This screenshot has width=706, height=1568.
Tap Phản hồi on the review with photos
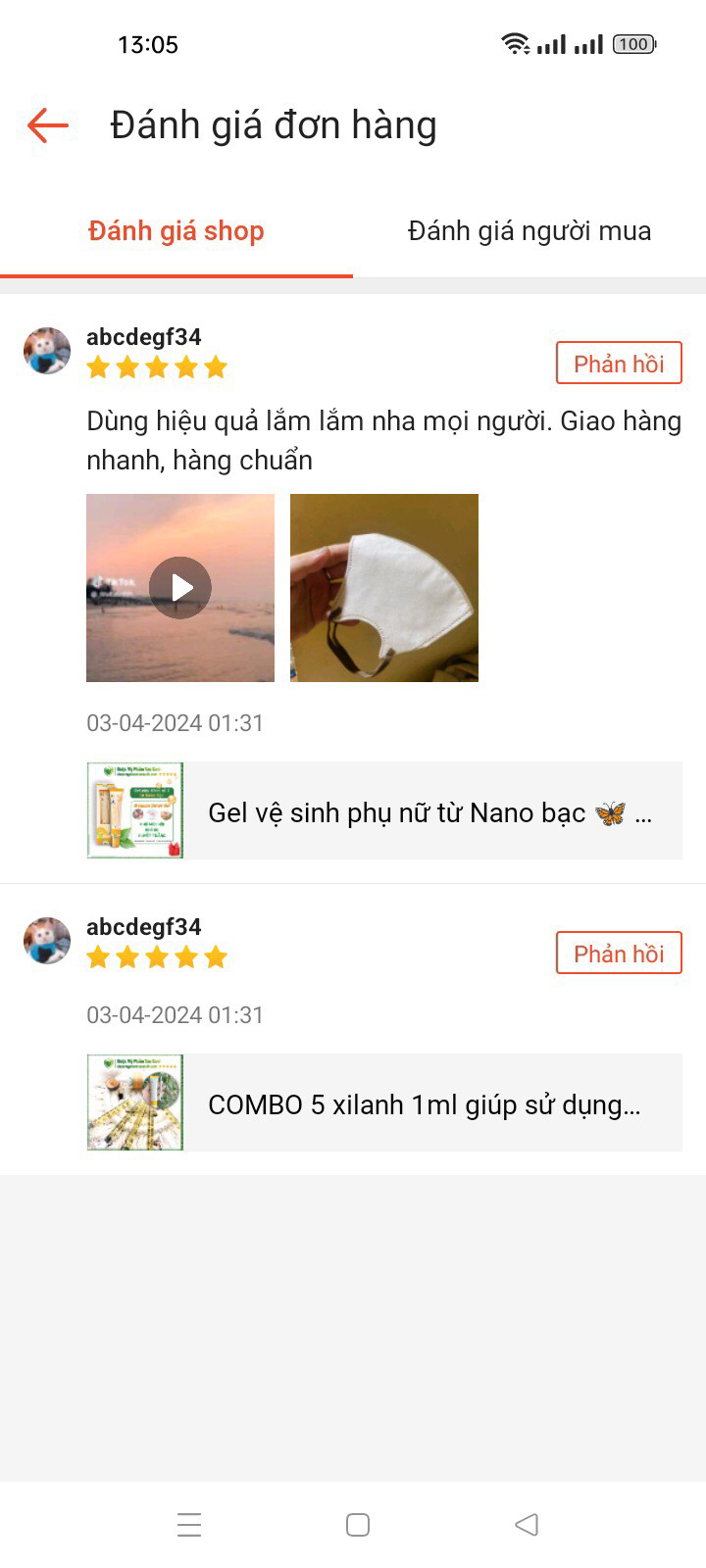coord(619,364)
